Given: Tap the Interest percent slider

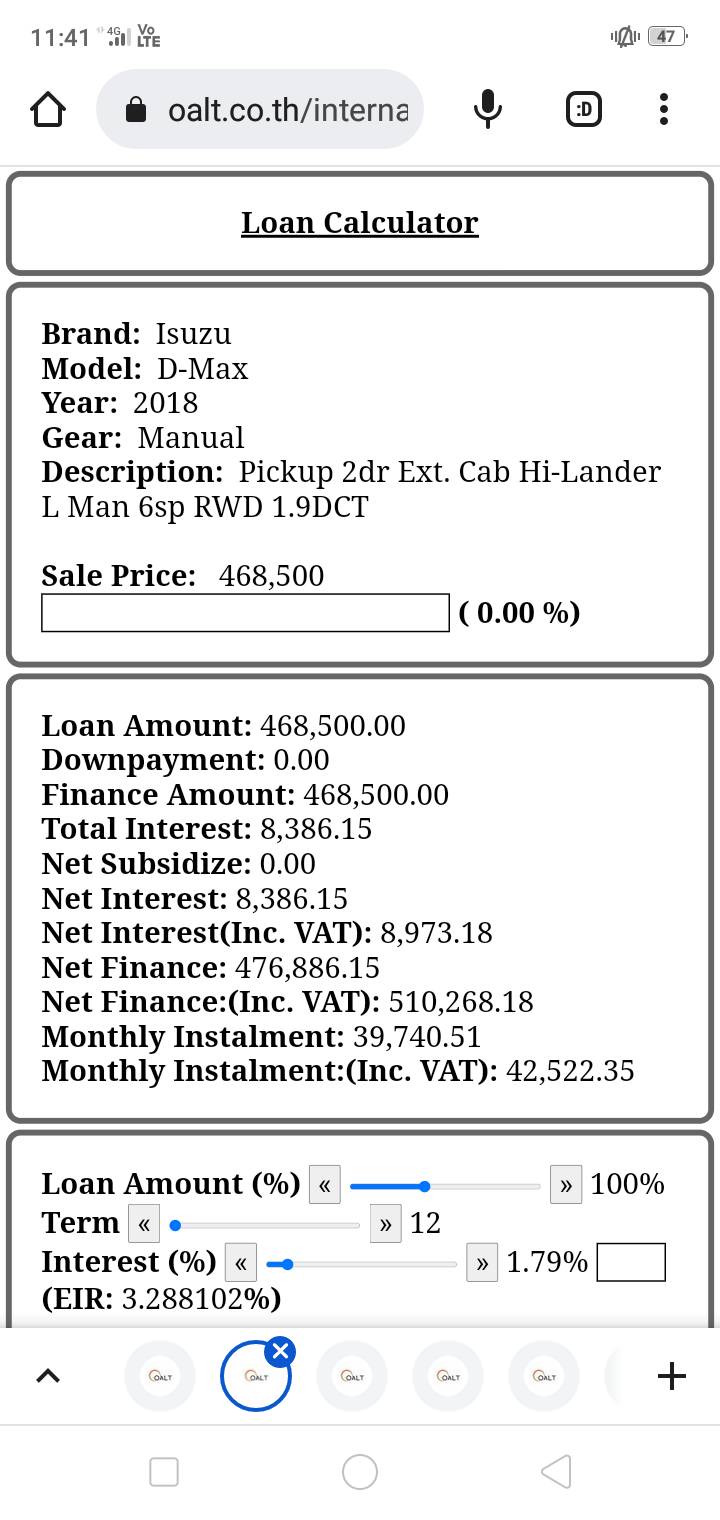Looking at the screenshot, I should tap(361, 1264).
